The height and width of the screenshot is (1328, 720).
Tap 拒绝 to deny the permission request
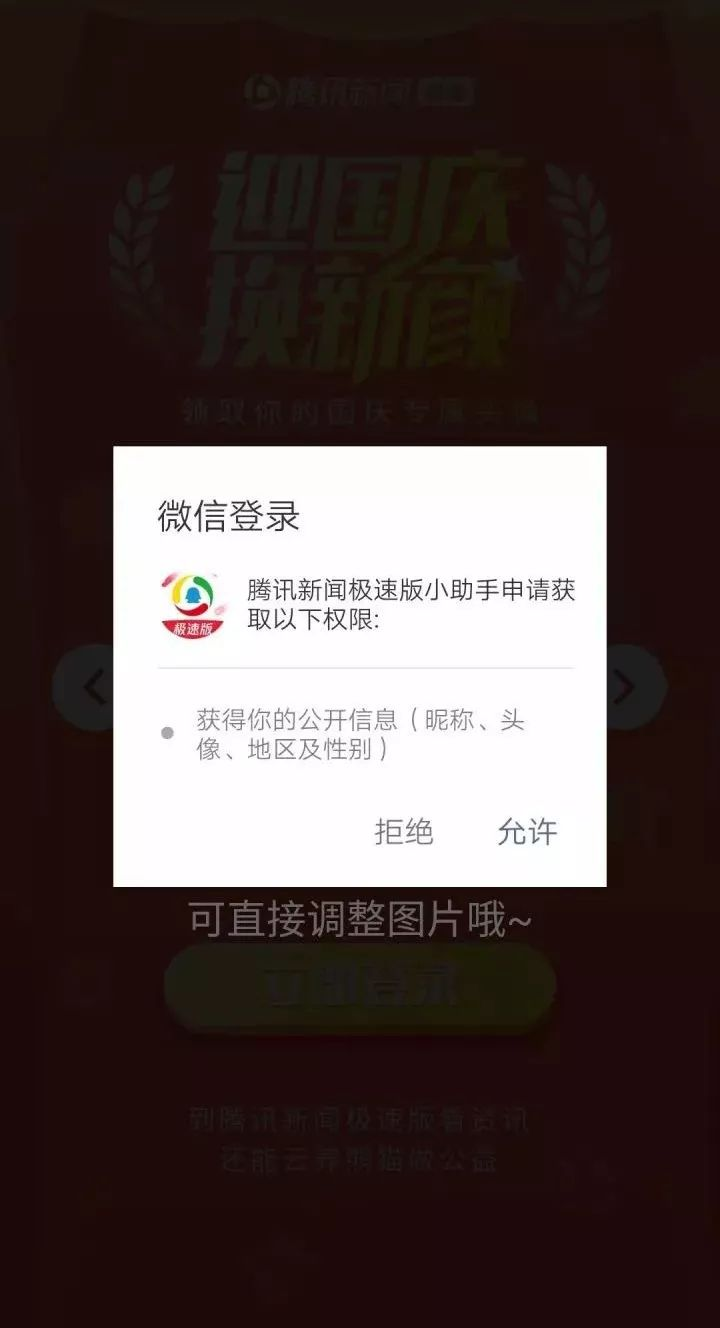click(403, 831)
